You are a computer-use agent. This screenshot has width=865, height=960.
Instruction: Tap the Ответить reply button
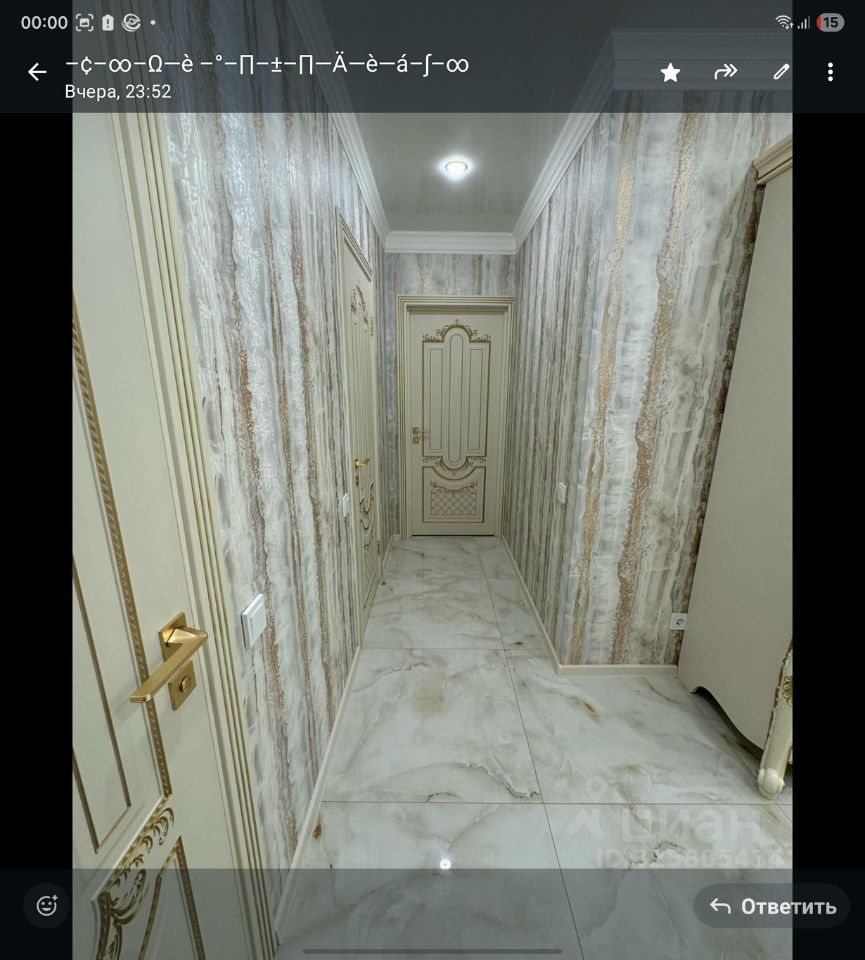pos(772,906)
